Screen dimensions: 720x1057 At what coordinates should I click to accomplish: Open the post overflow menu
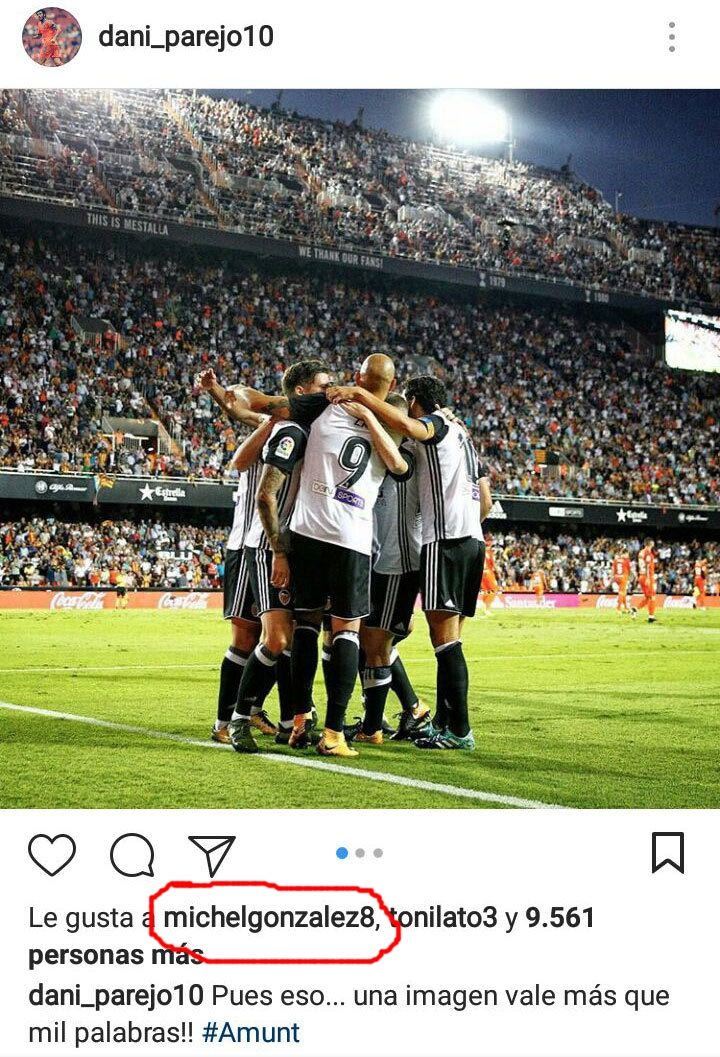click(672, 37)
